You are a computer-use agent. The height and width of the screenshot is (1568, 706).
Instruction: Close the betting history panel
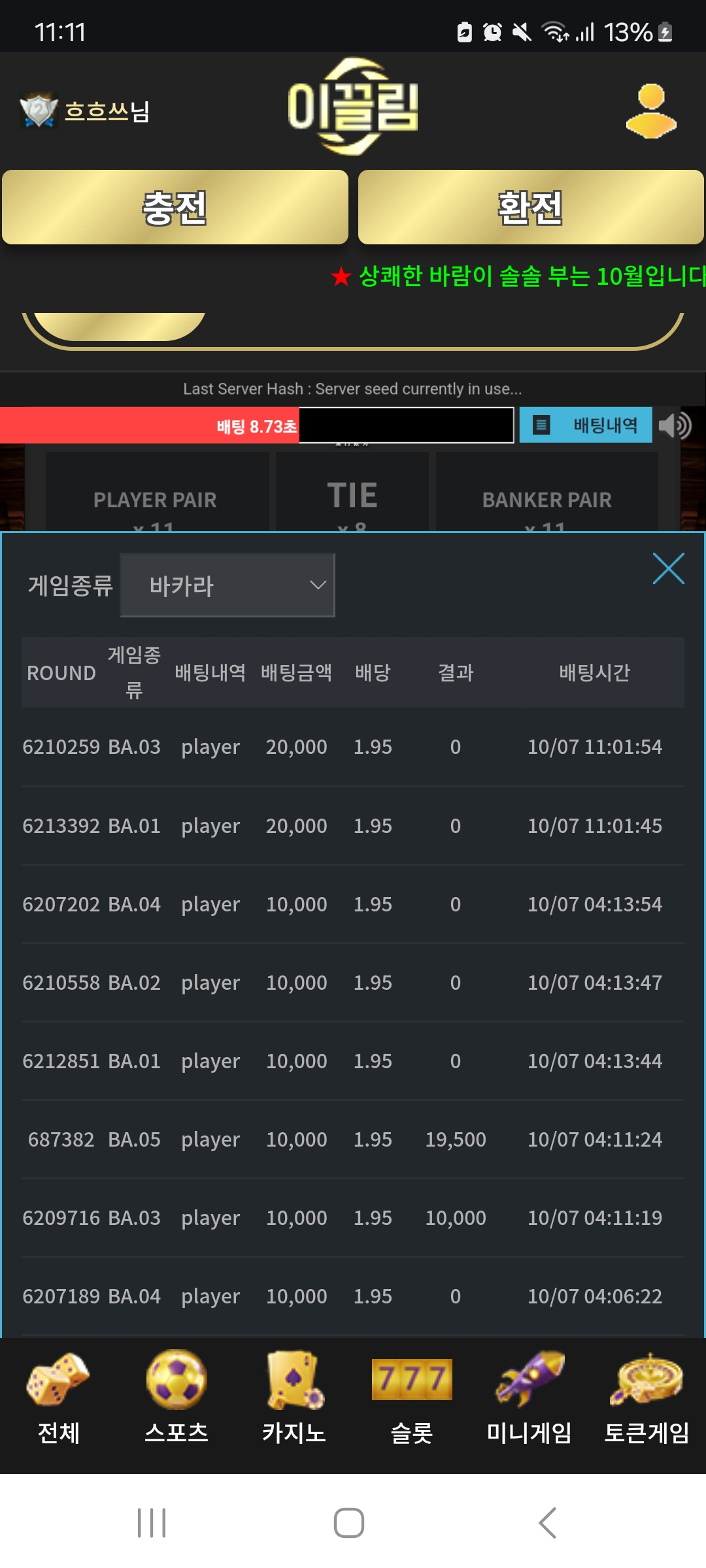pyautogui.click(x=668, y=568)
